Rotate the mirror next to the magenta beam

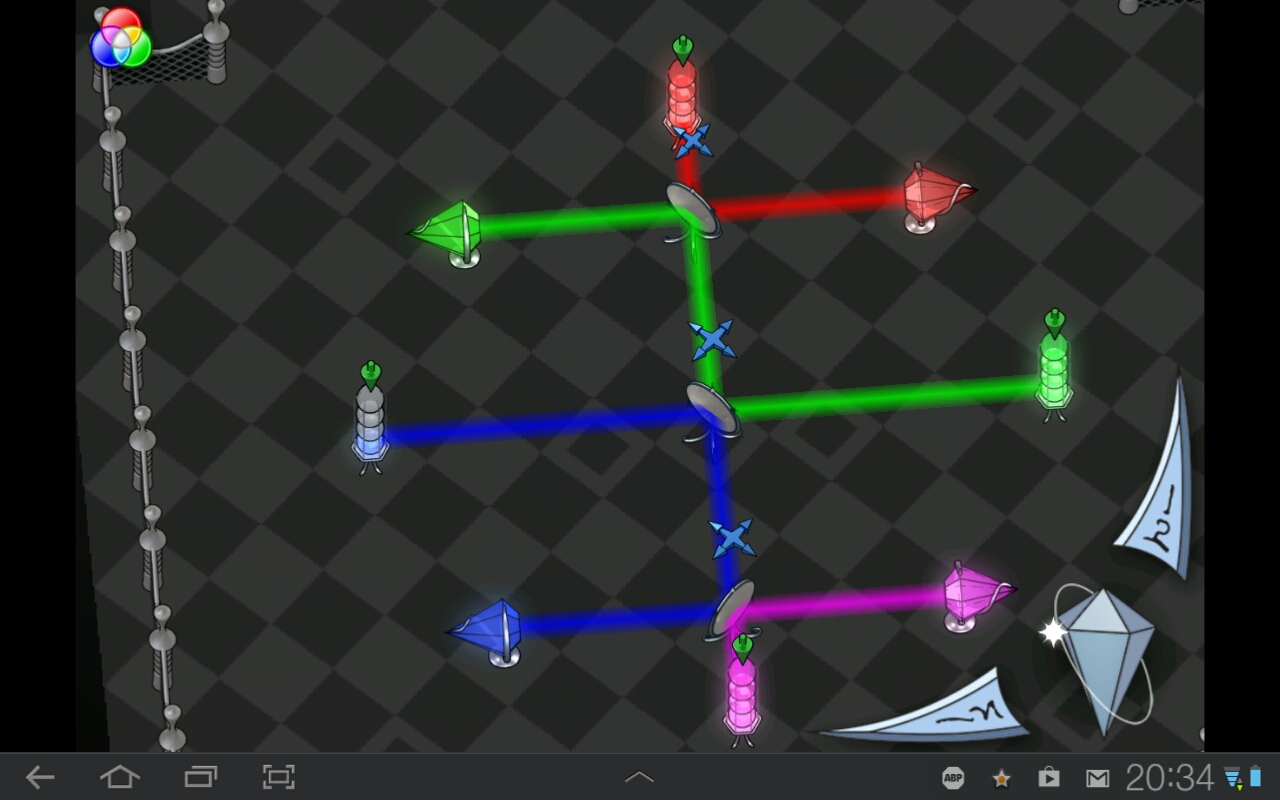pos(732,611)
